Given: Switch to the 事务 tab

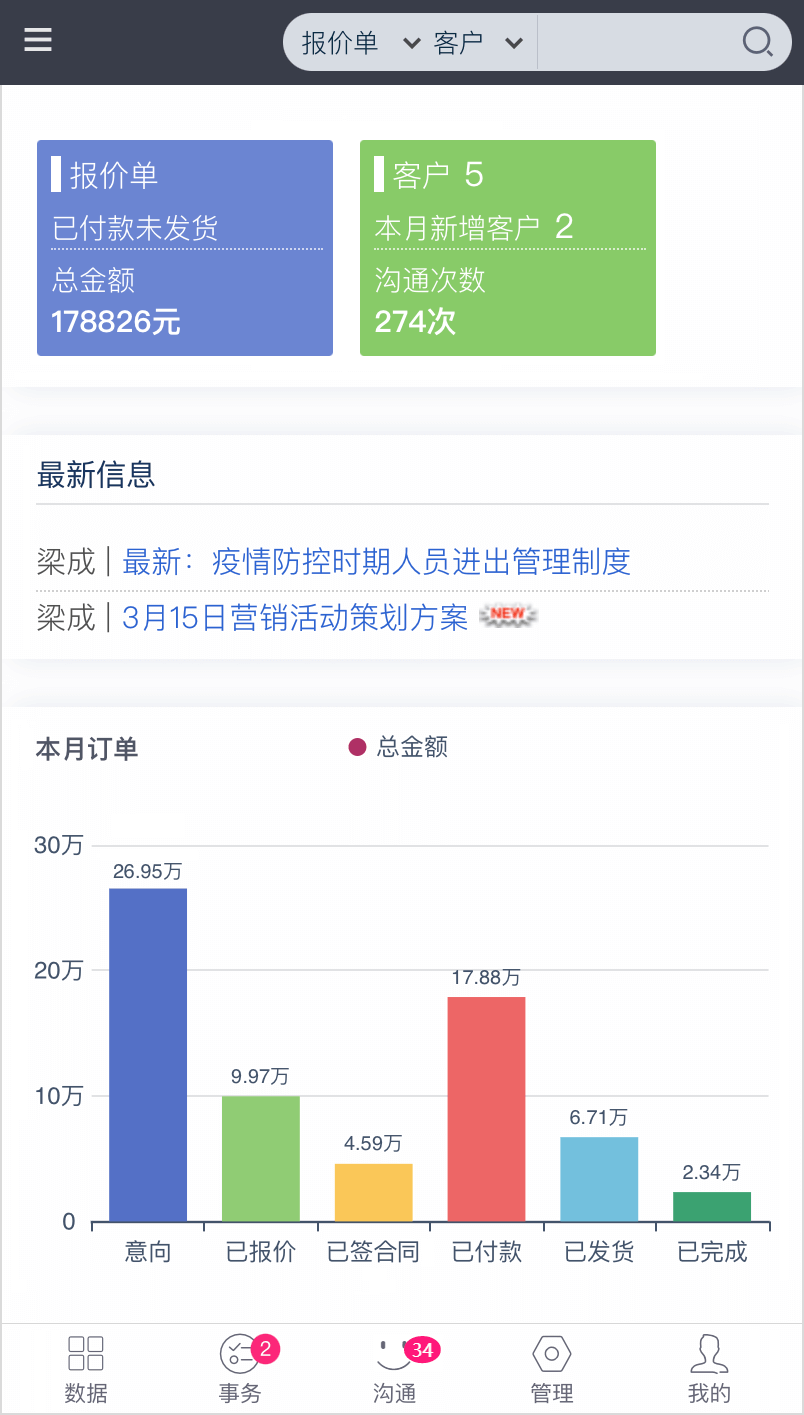Looking at the screenshot, I should 240,1368.
